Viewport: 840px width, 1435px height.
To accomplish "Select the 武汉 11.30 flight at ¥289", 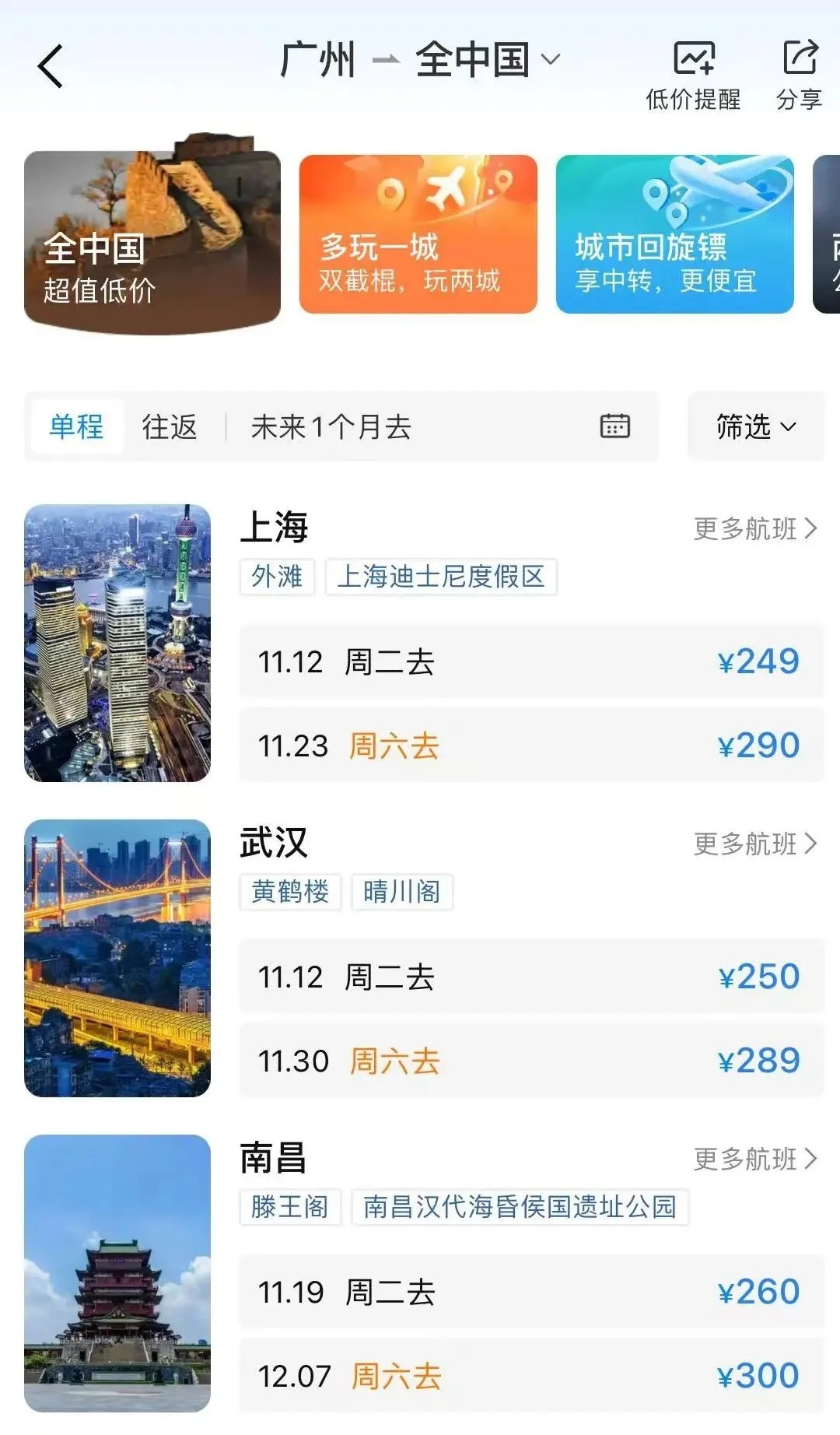I will (x=530, y=1061).
